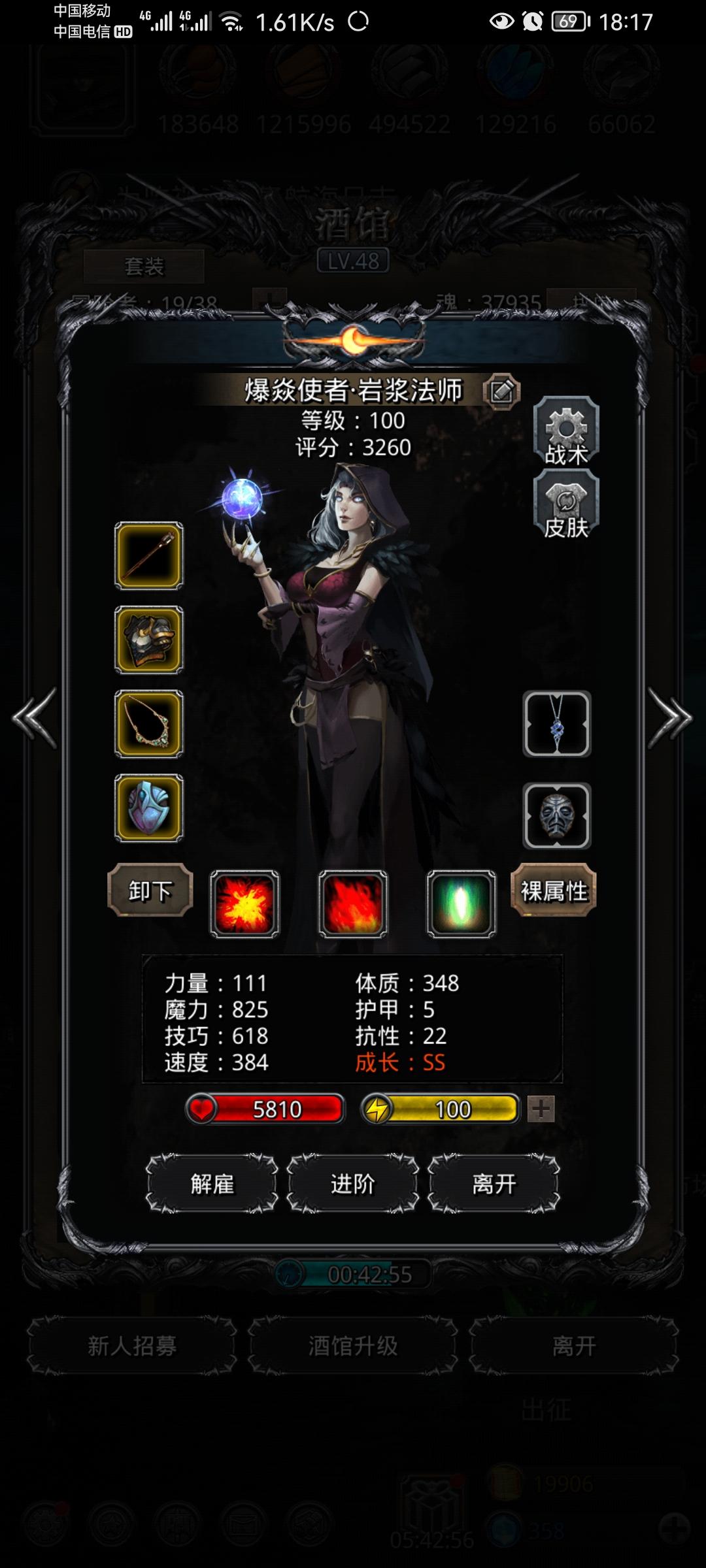
Task: Toggle the first flame skill
Action: (x=245, y=902)
